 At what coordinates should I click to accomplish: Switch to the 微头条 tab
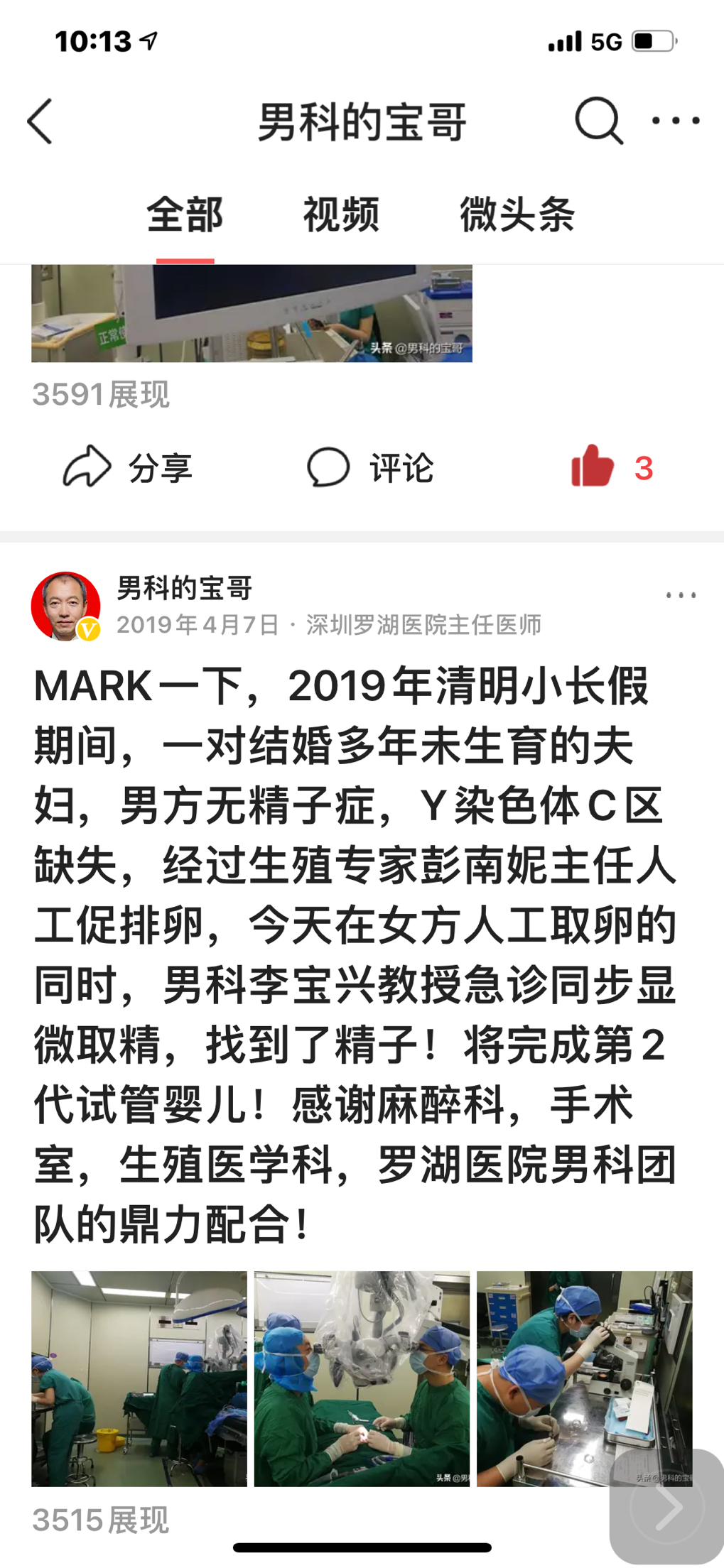coord(517,214)
